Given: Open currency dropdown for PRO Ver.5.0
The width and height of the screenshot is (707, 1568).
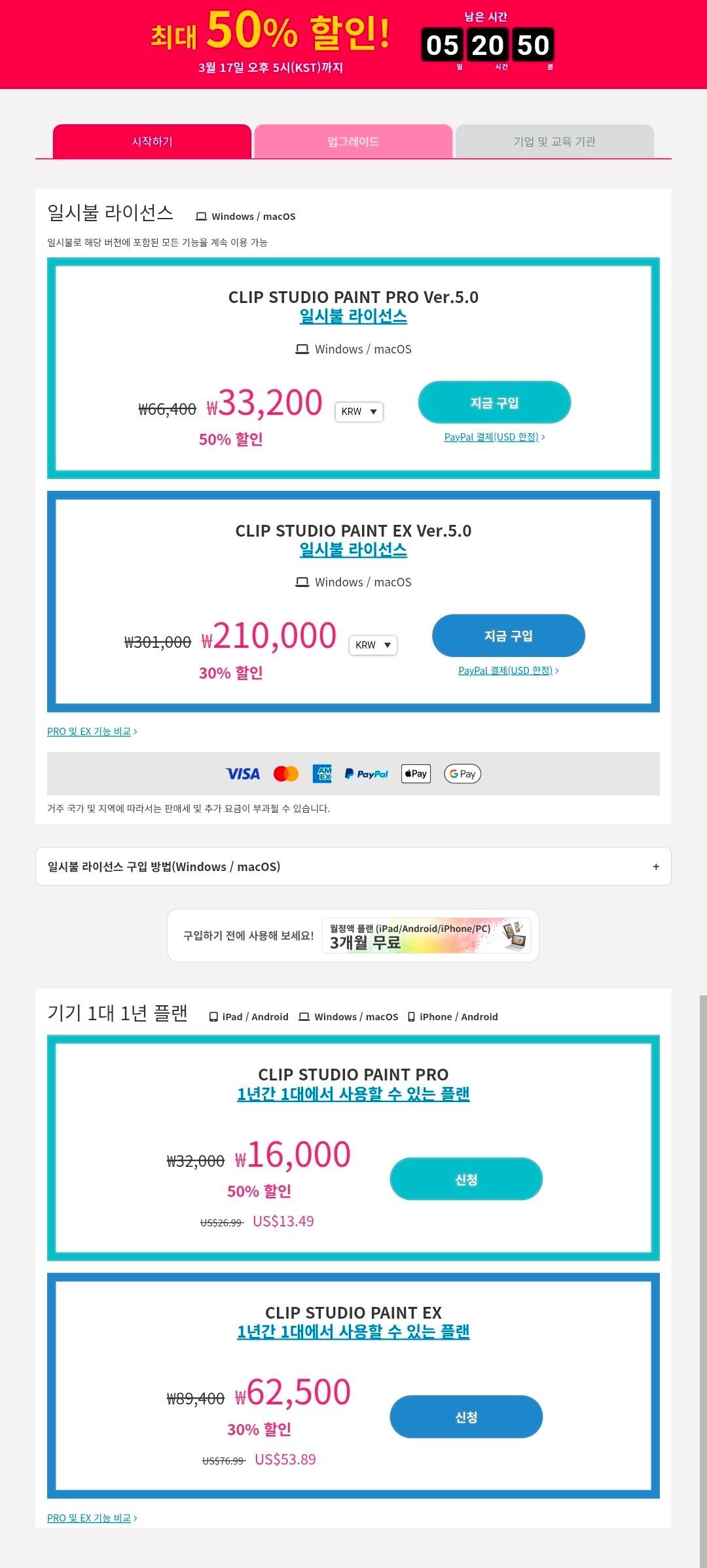Looking at the screenshot, I should (x=359, y=412).
